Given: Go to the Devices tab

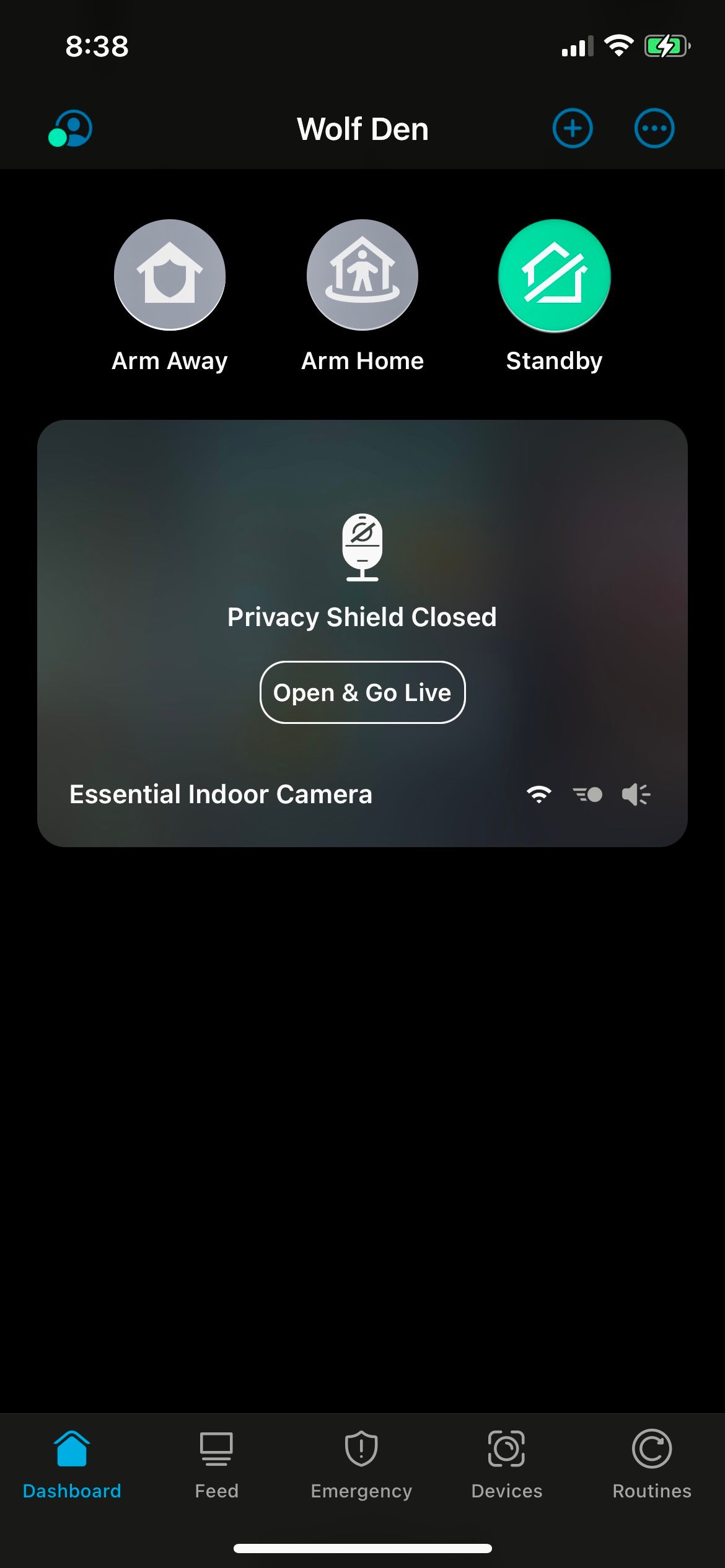Looking at the screenshot, I should tap(506, 1464).
